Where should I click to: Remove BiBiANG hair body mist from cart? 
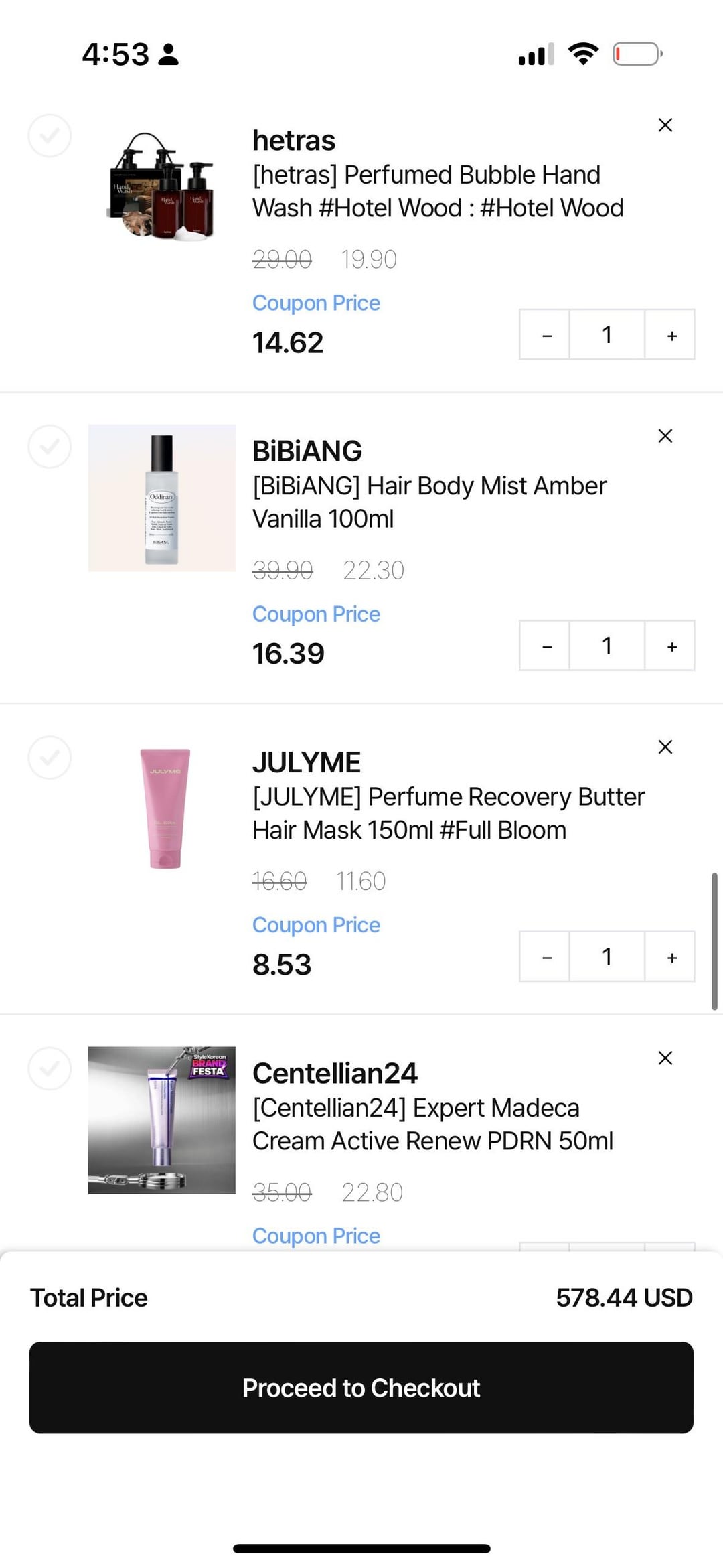click(665, 436)
